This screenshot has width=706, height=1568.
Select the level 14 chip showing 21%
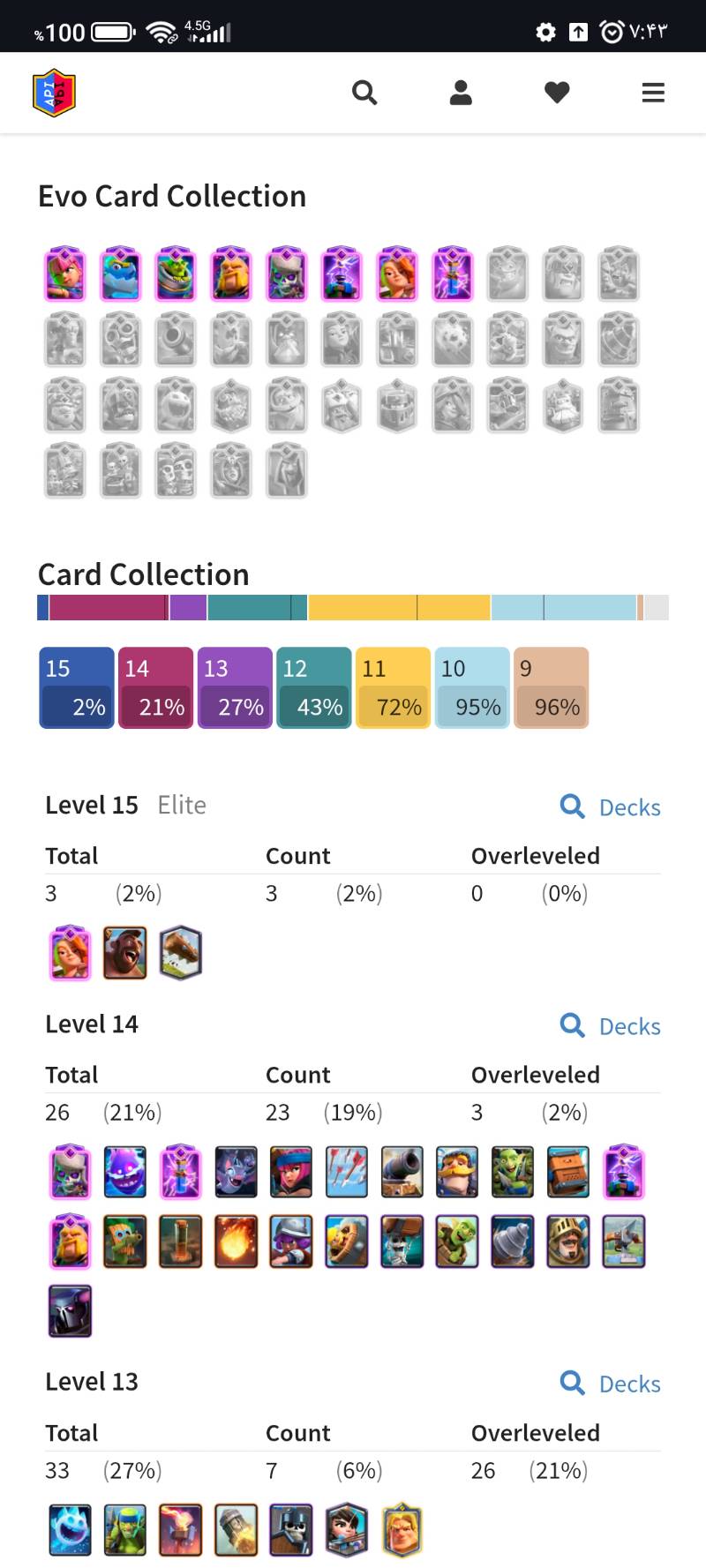coord(155,687)
